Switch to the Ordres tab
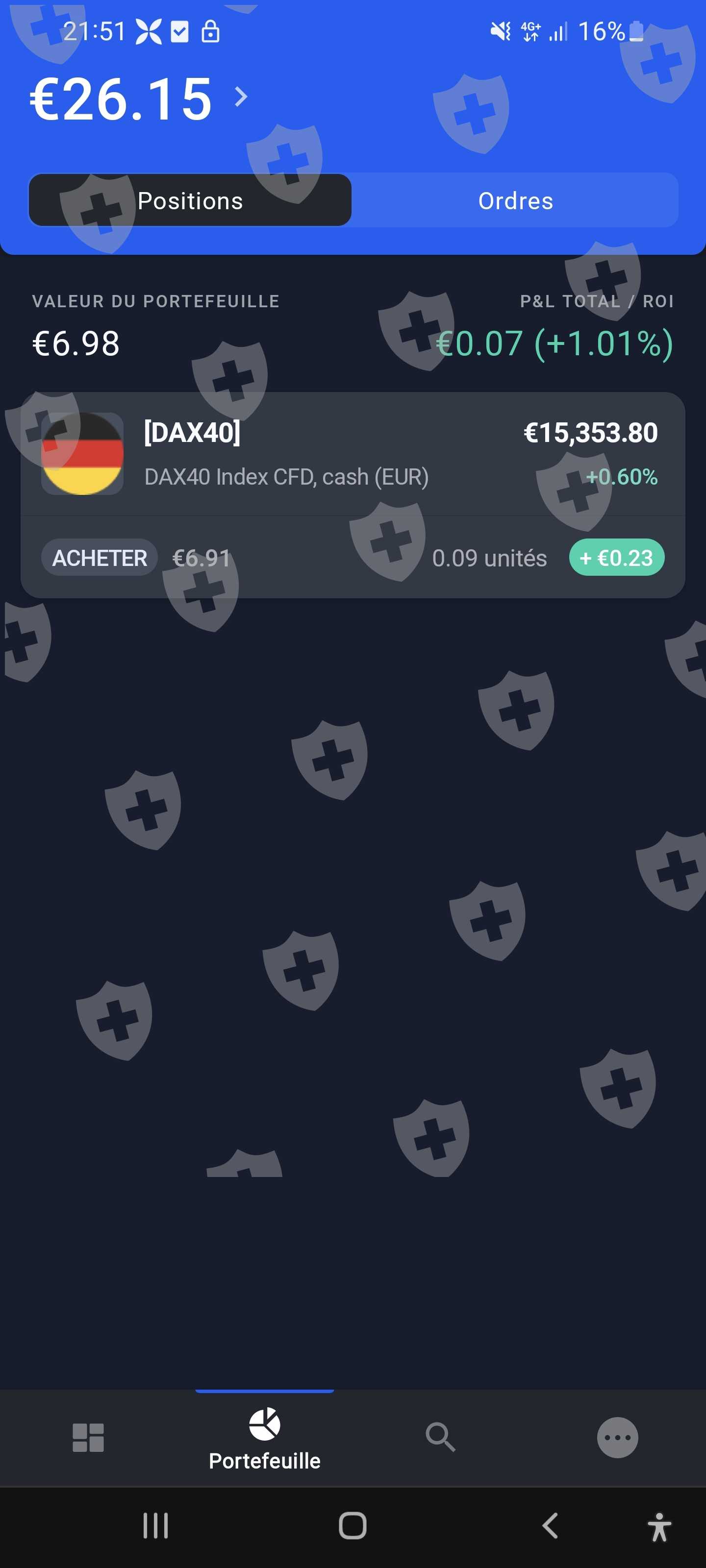 [515, 200]
